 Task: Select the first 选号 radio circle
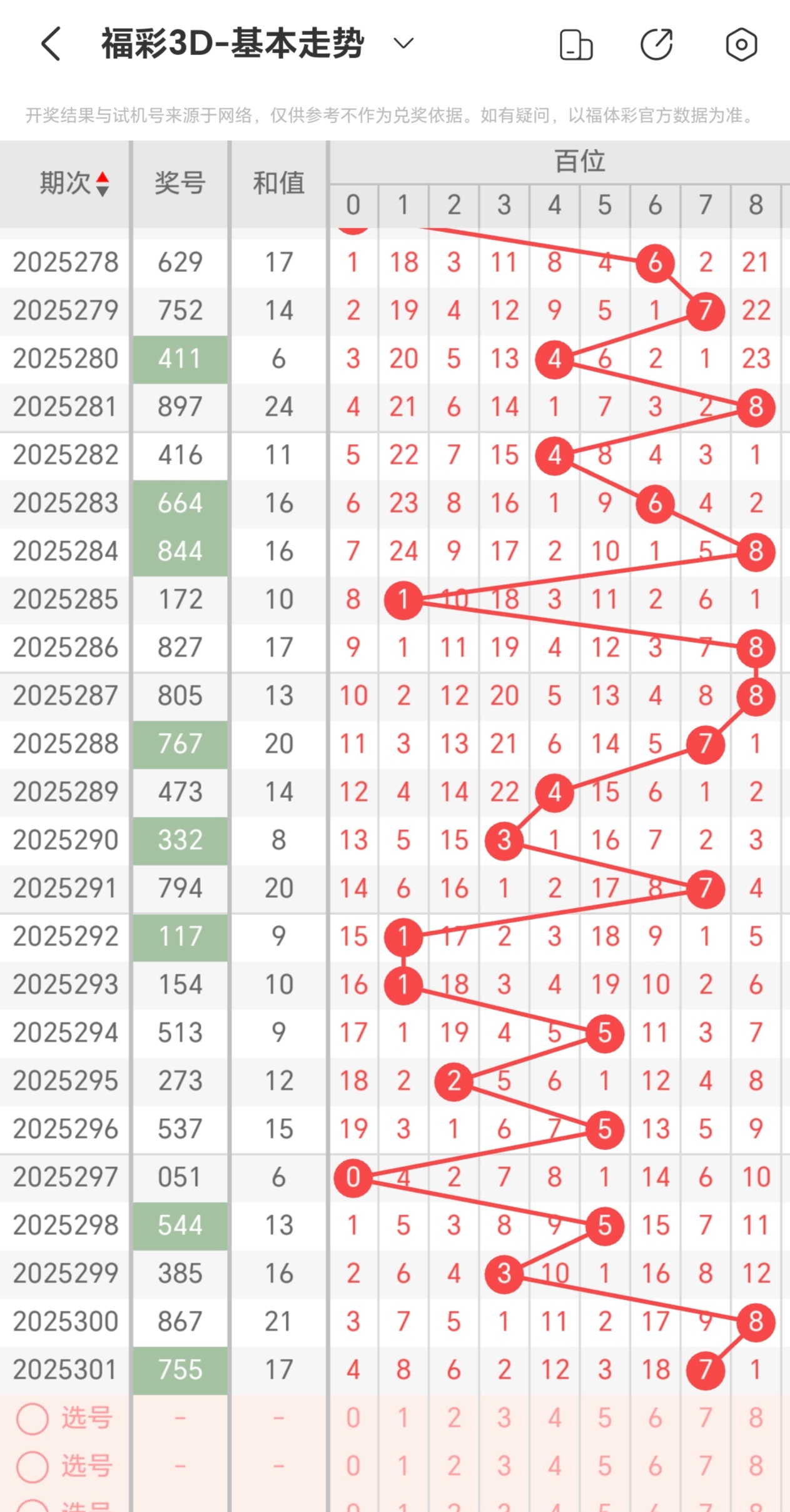[x=33, y=1418]
